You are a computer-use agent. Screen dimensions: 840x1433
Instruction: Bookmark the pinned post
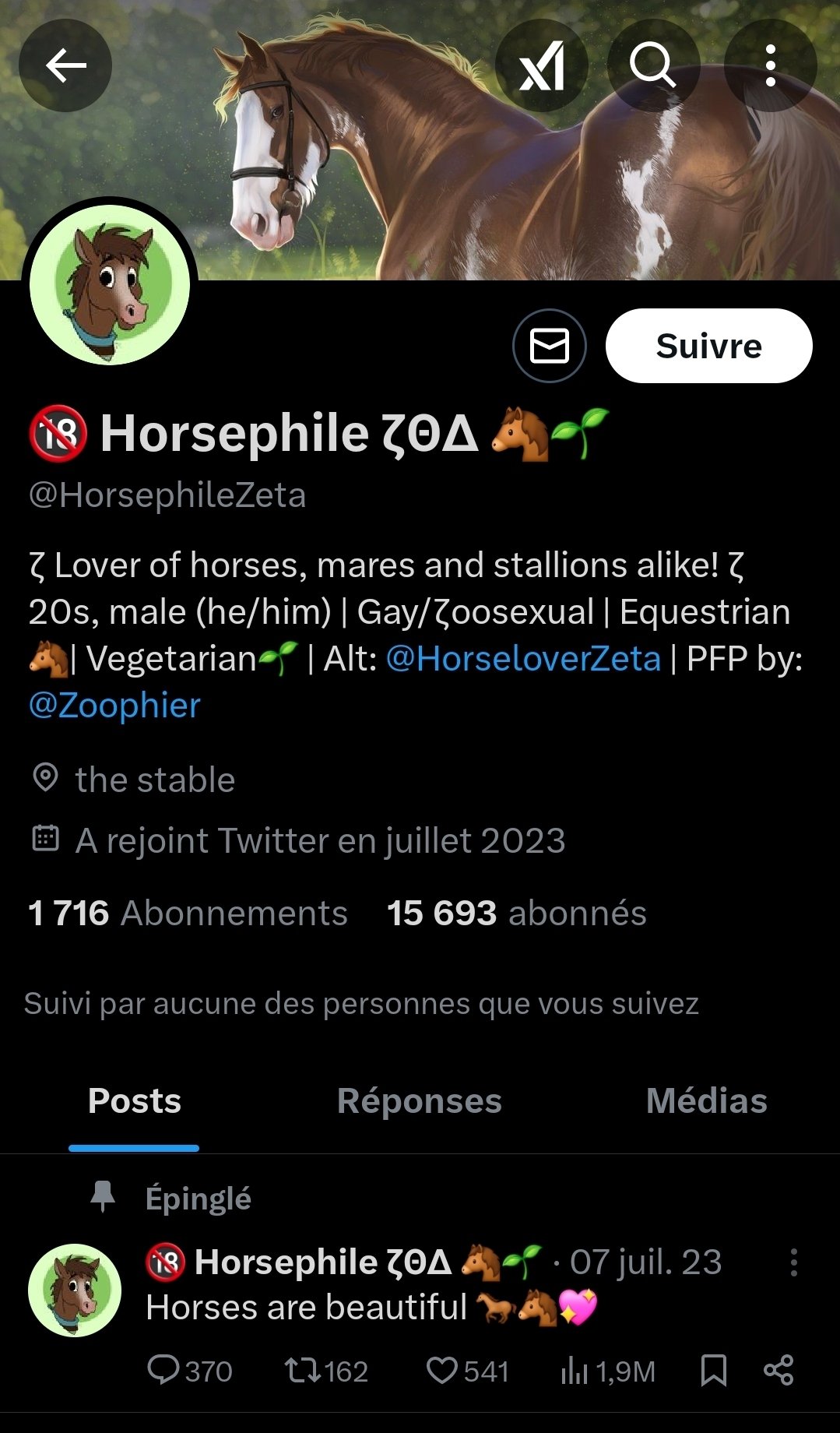click(x=713, y=1371)
